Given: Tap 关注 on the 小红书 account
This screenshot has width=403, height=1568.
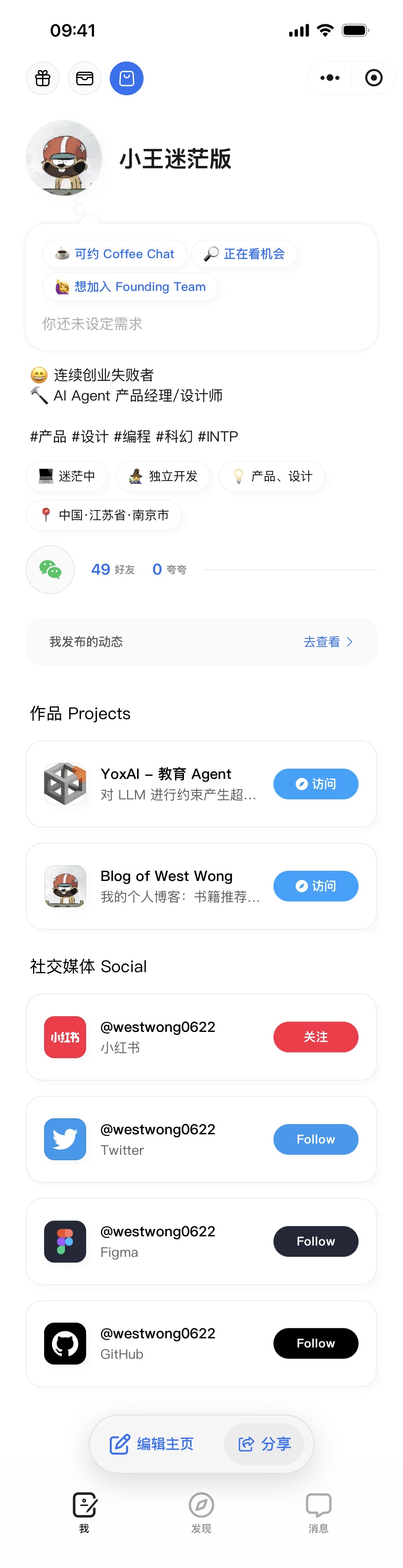Looking at the screenshot, I should point(315,1037).
